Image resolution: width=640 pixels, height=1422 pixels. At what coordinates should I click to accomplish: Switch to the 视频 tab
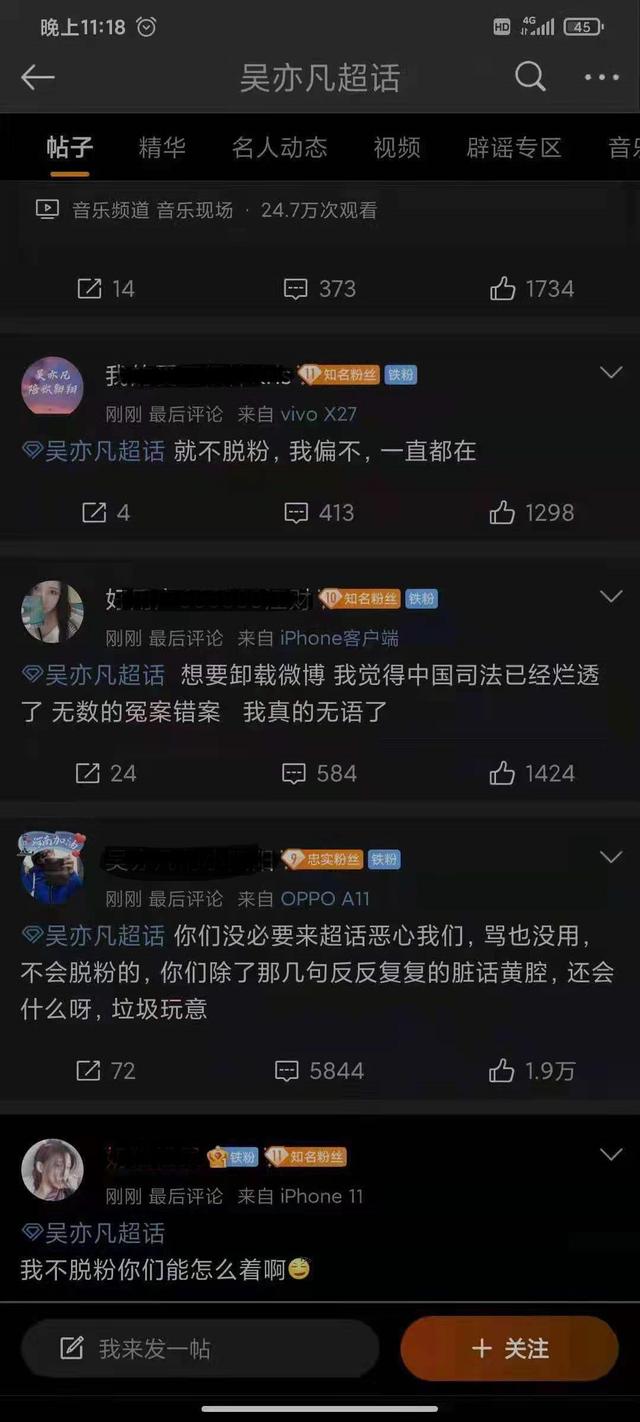(396, 148)
